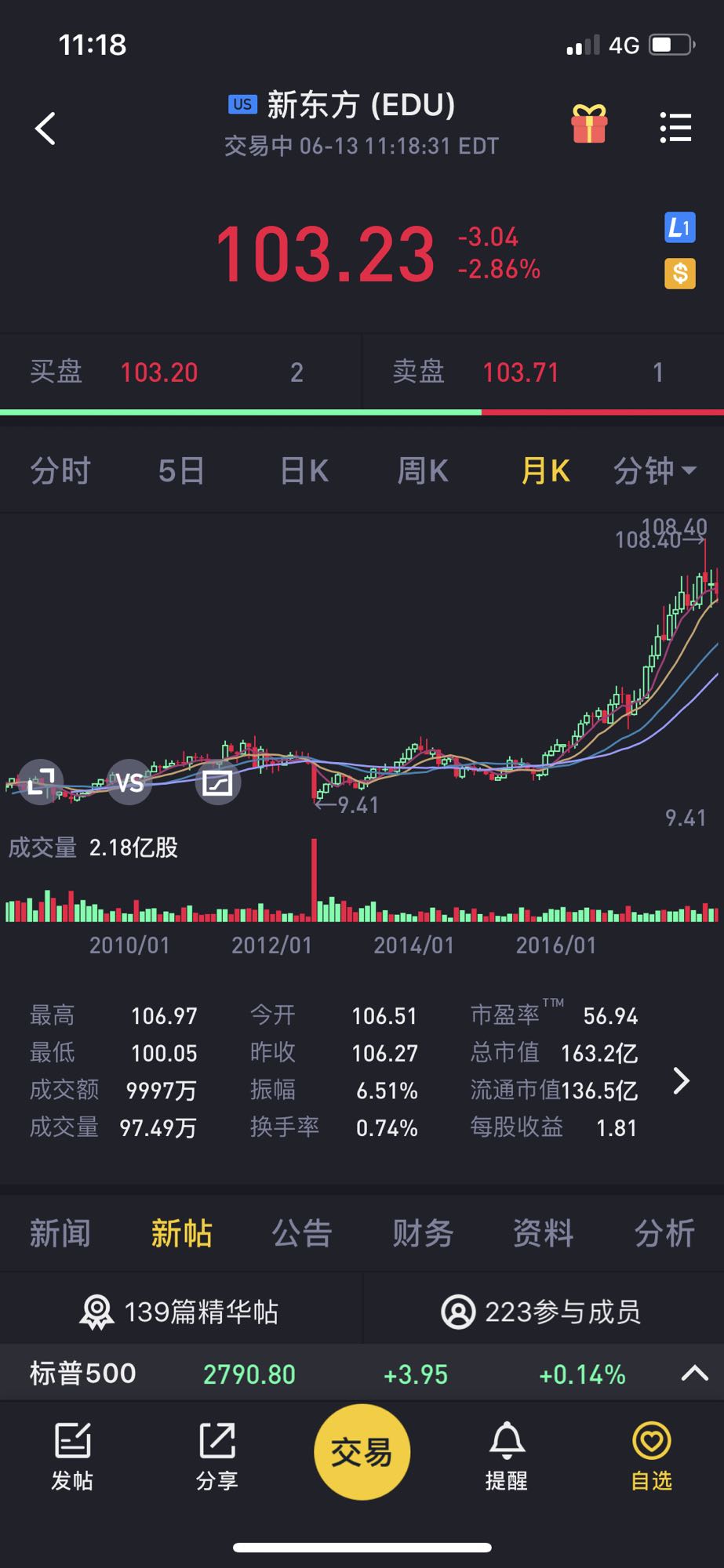This screenshot has width=724, height=1568.
Task: Expand chart to fullscreen
Action: coord(41,782)
